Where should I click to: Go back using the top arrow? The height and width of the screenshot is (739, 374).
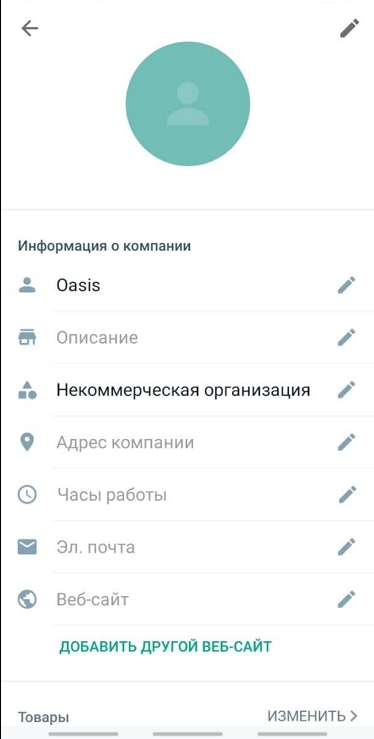click(30, 29)
